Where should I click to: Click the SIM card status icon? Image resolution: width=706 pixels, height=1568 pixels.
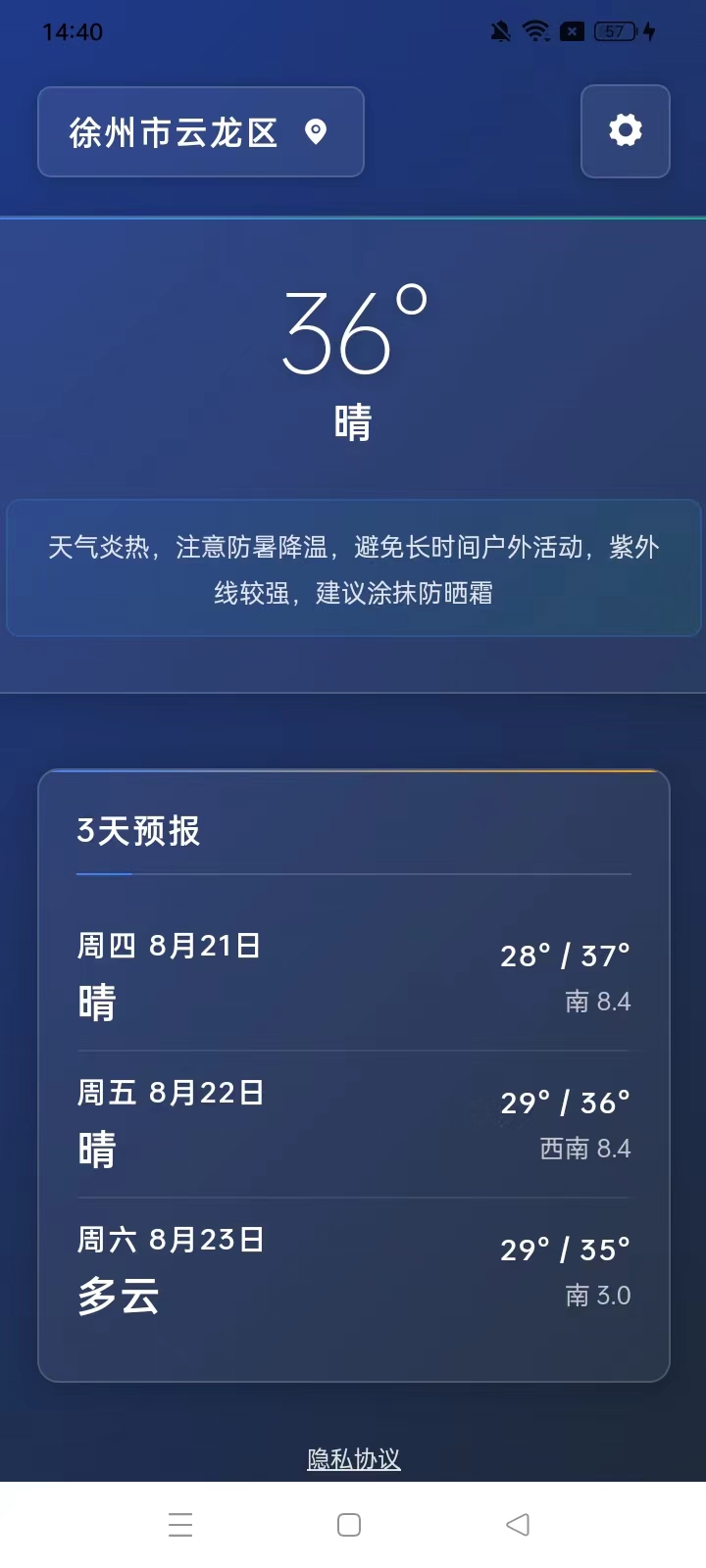point(571,30)
